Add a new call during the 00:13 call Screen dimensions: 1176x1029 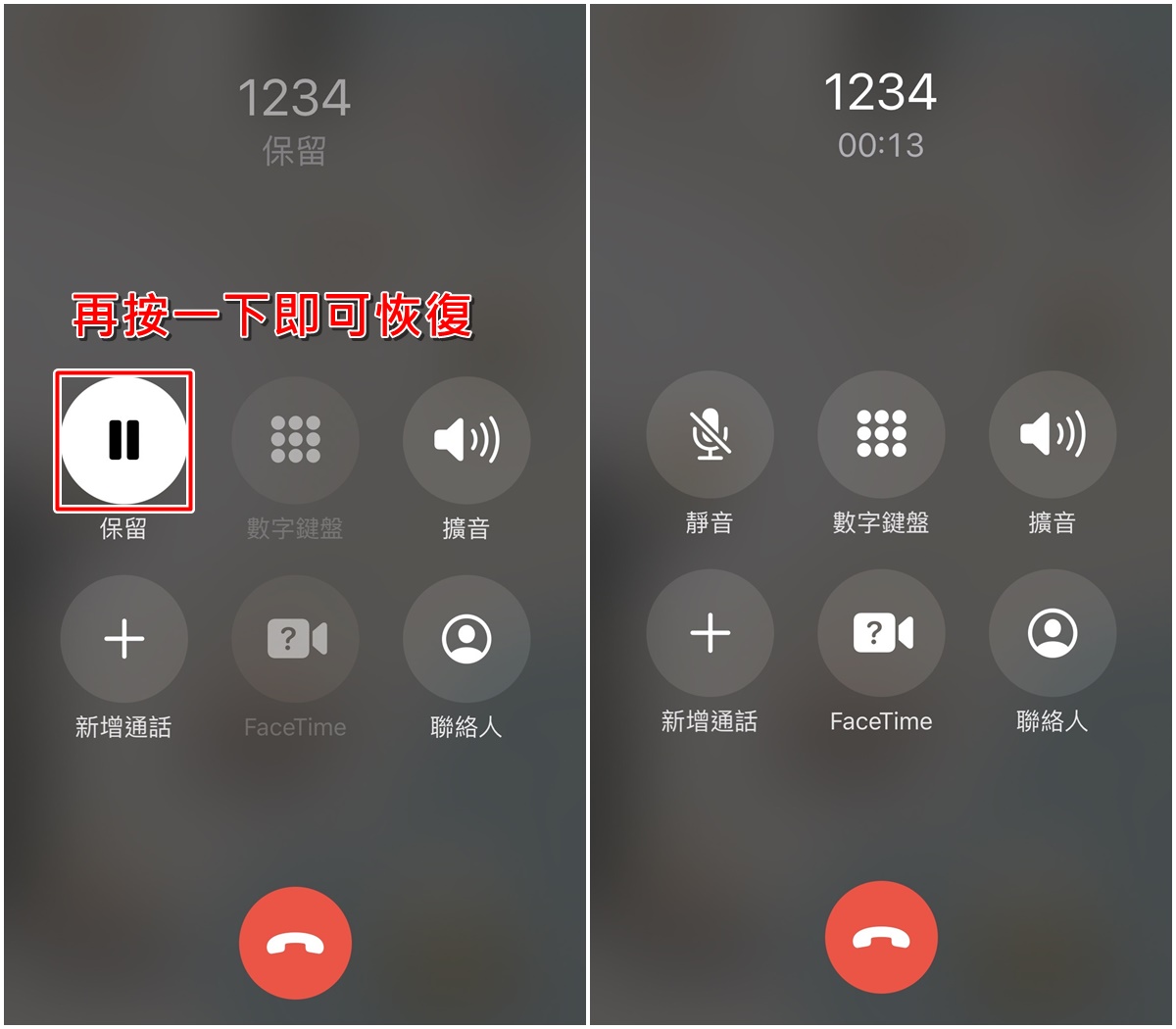pos(710,633)
